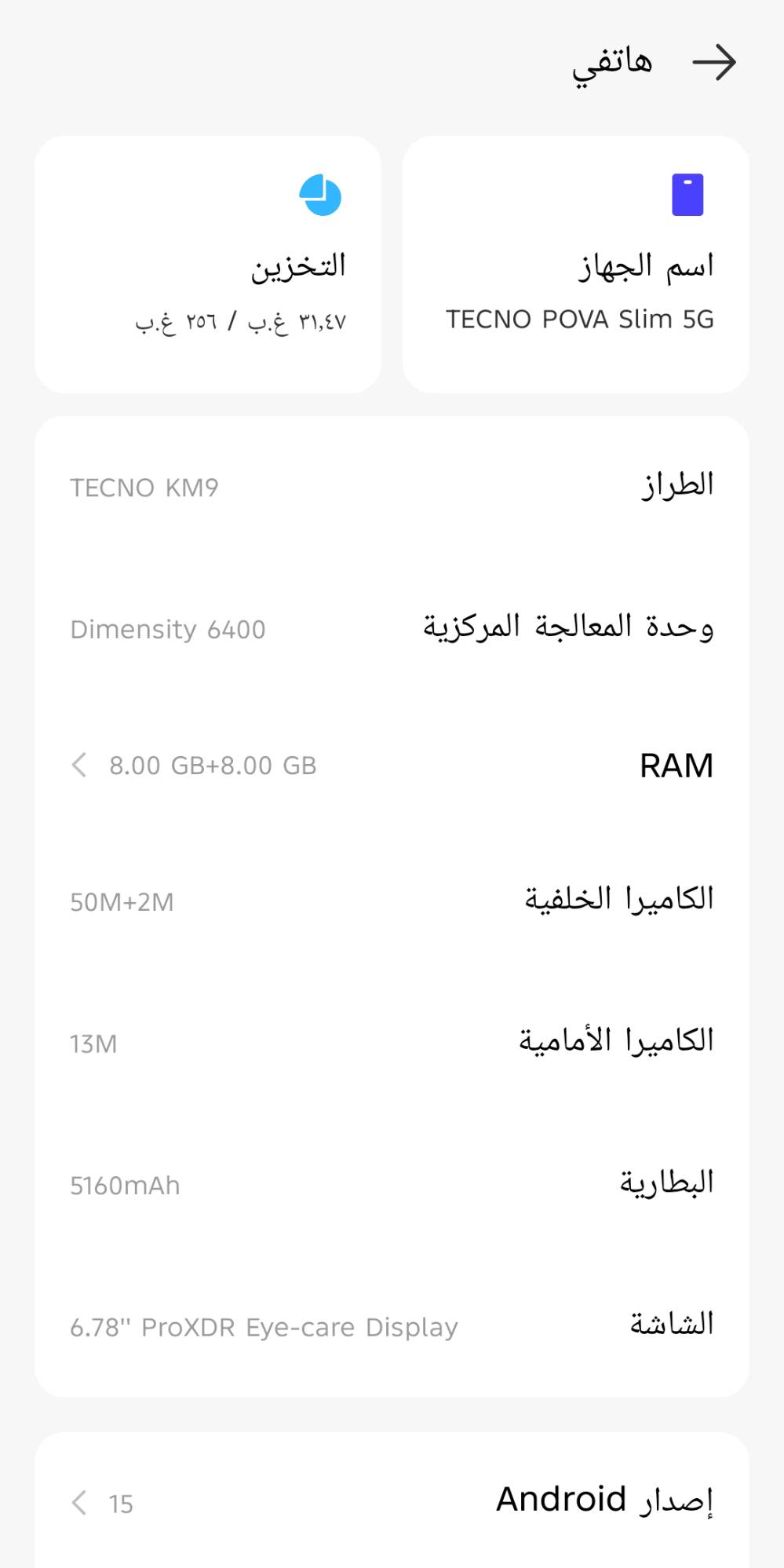Screen dimensions: 784x1568
Task: Select the الكاميرا الخلفية 50M+2M row
Action: (x=392, y=901)
